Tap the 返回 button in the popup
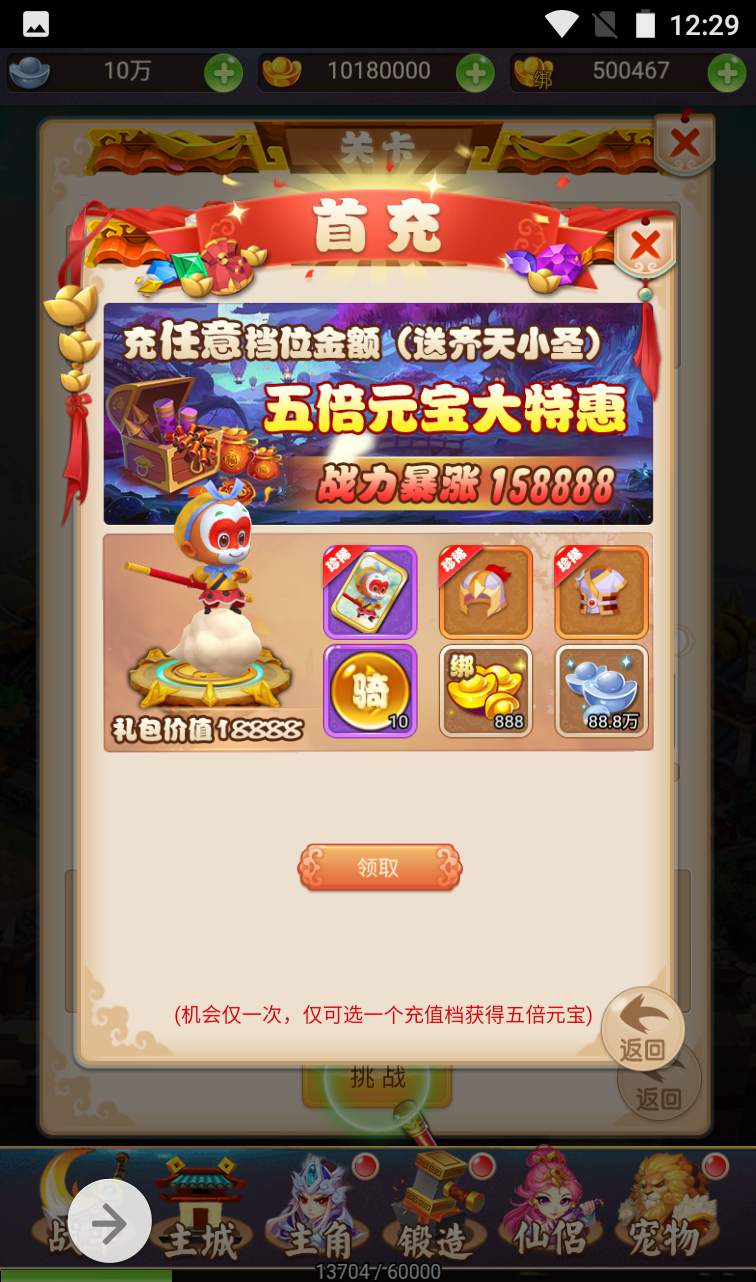This screenshot has height=1282, width=756. tap(643, 1029)
